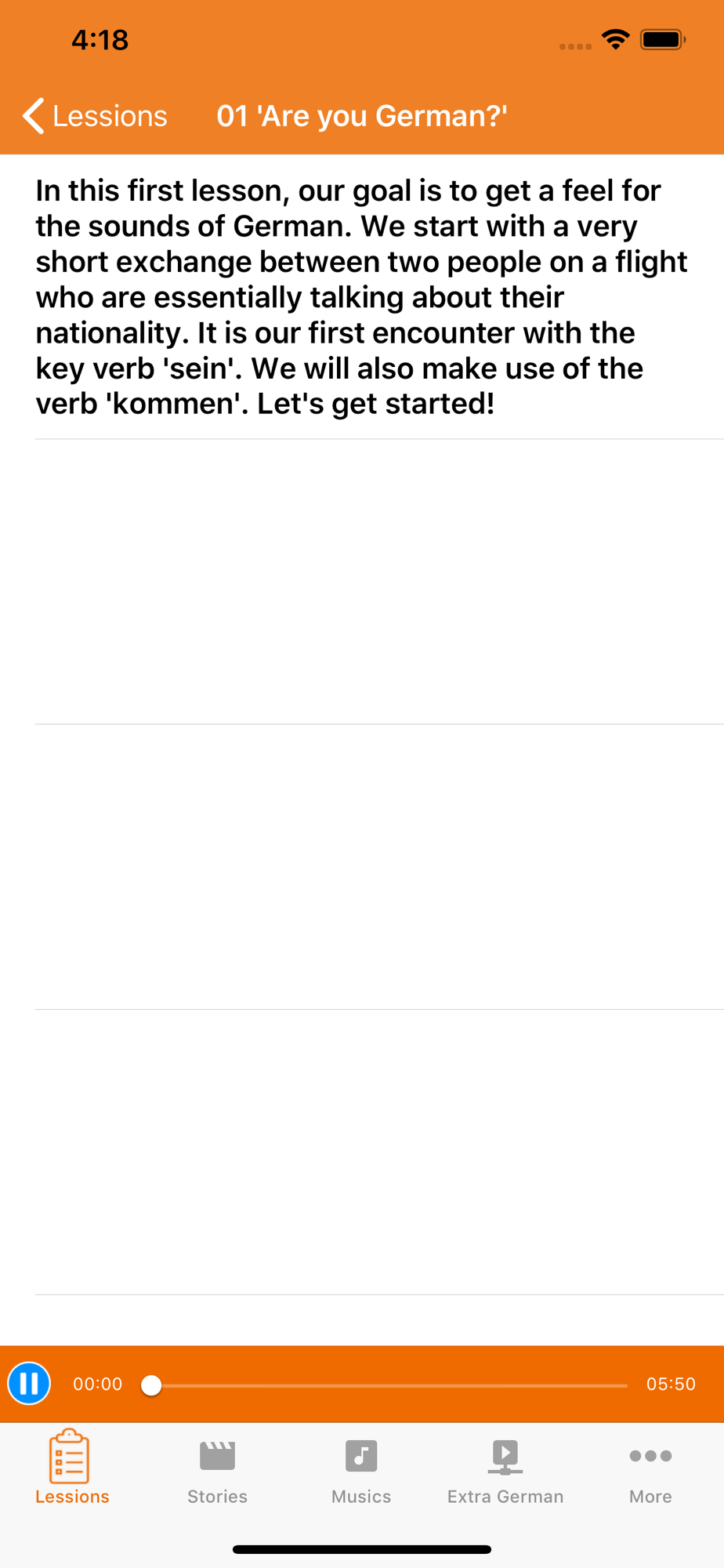Image resolution: width=724 pixels, height=1568 pixels.
Task: Switch to the Extra German tab
Action: coord(505,1473)
